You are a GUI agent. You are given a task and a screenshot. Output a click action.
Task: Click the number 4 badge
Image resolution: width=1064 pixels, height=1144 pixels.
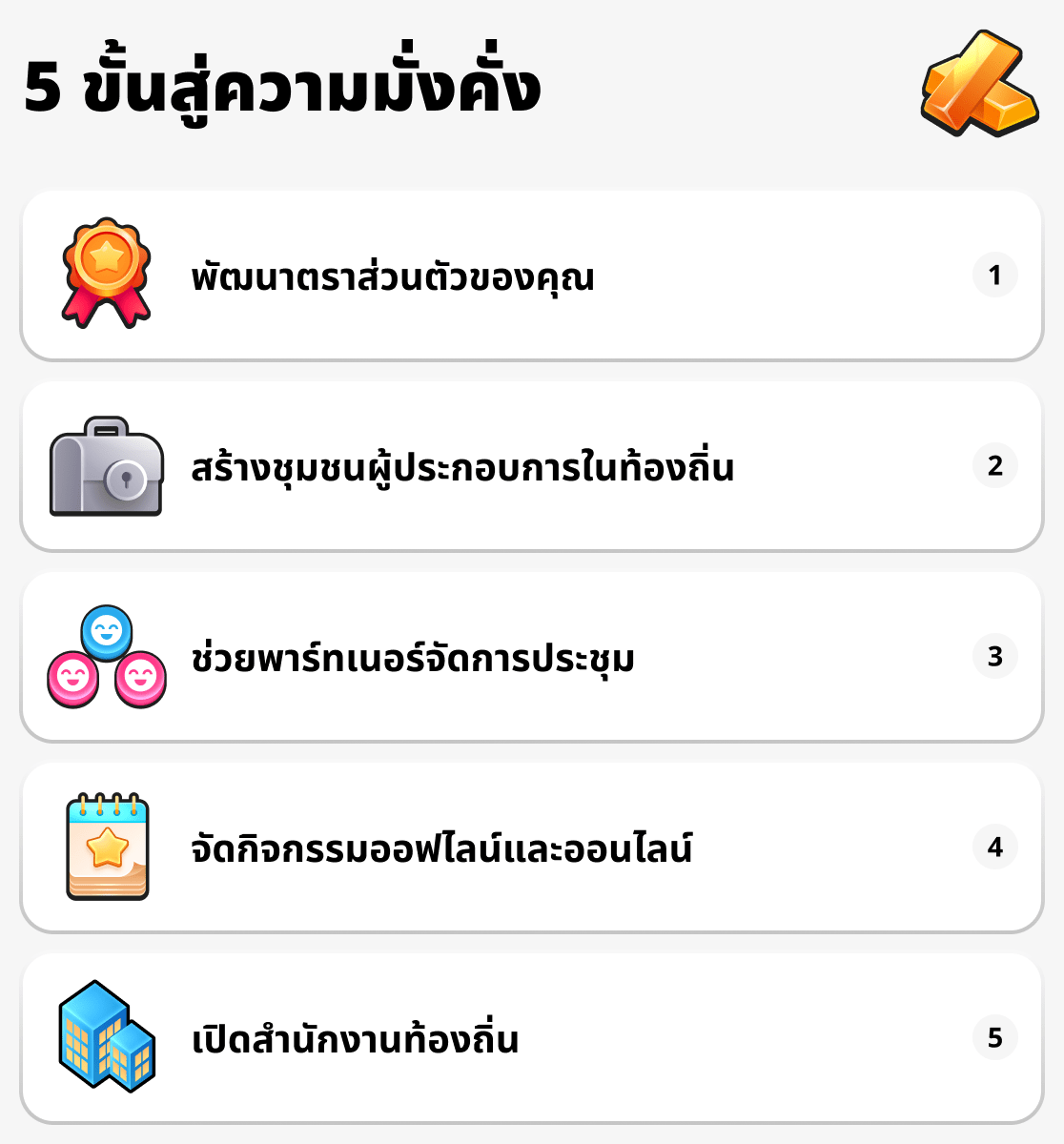click(x=995, y=848)
